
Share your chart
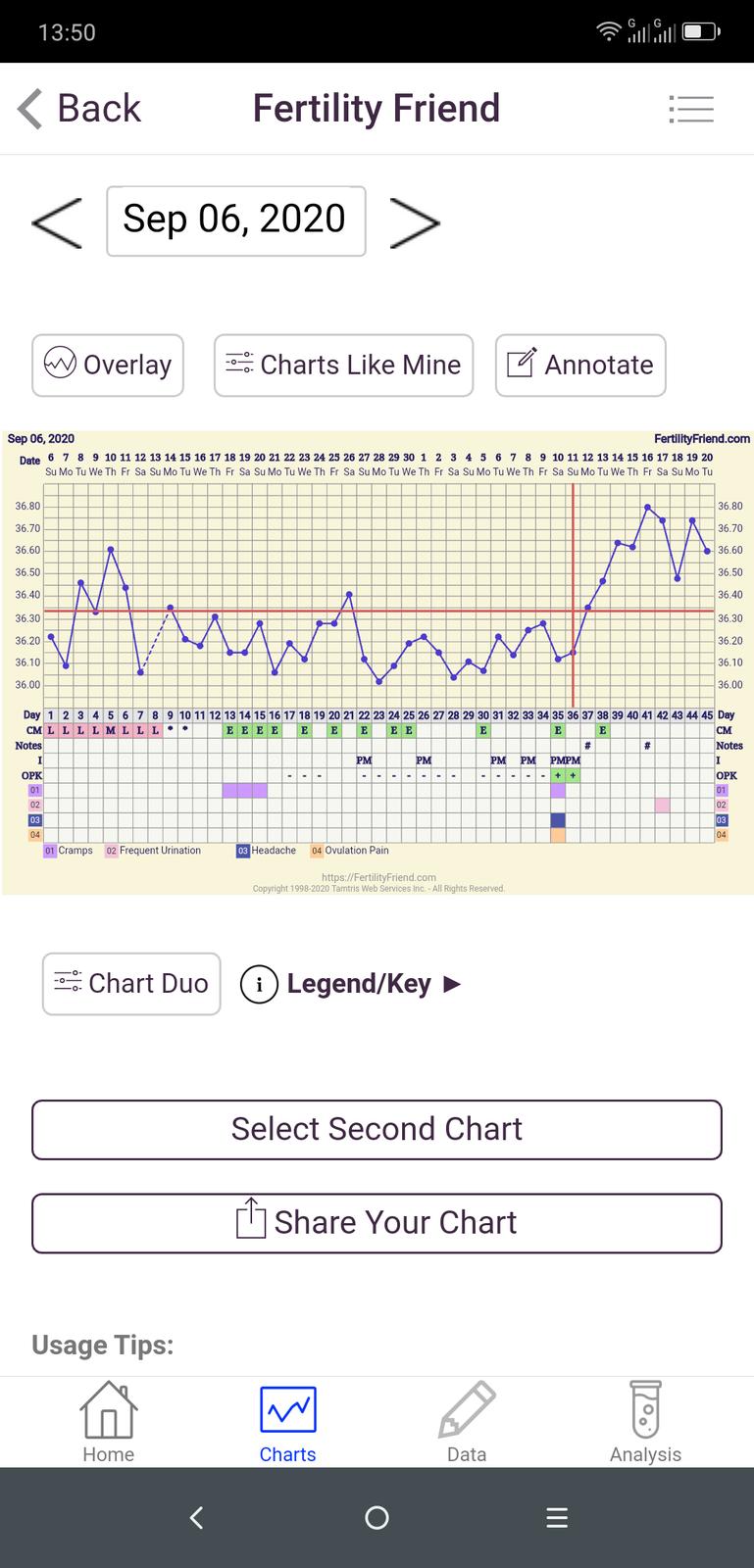point(377,1223)
